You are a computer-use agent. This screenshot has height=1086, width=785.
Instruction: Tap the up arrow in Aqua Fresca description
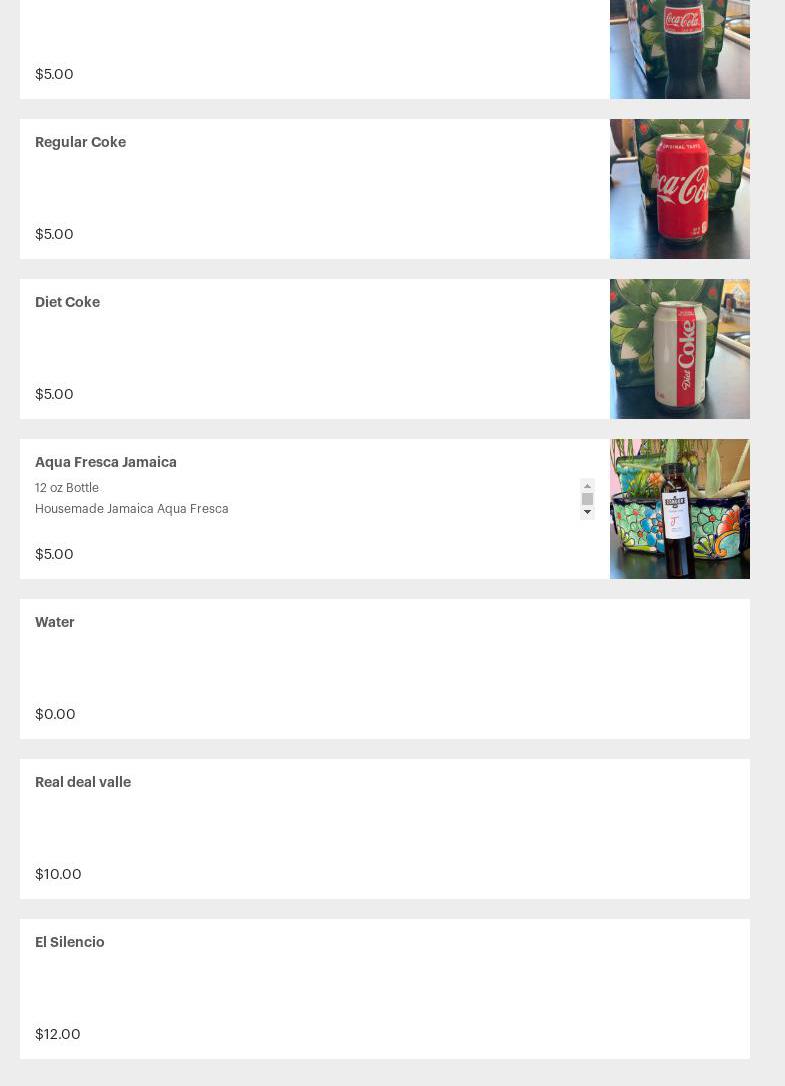(588, 486)
